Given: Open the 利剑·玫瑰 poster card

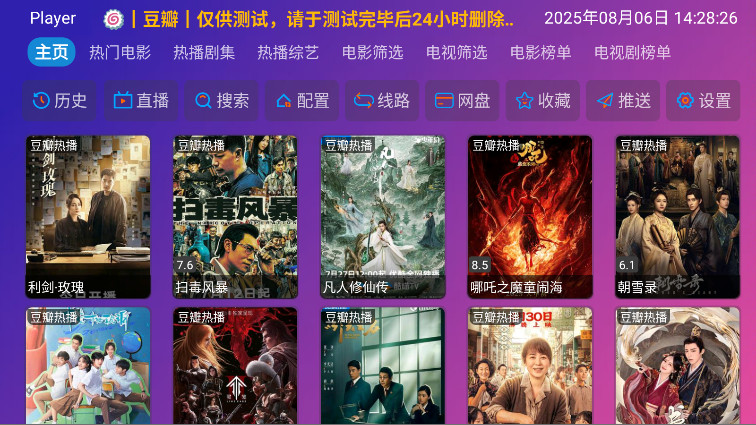Looking at the screenshot, I should (88, 216).
